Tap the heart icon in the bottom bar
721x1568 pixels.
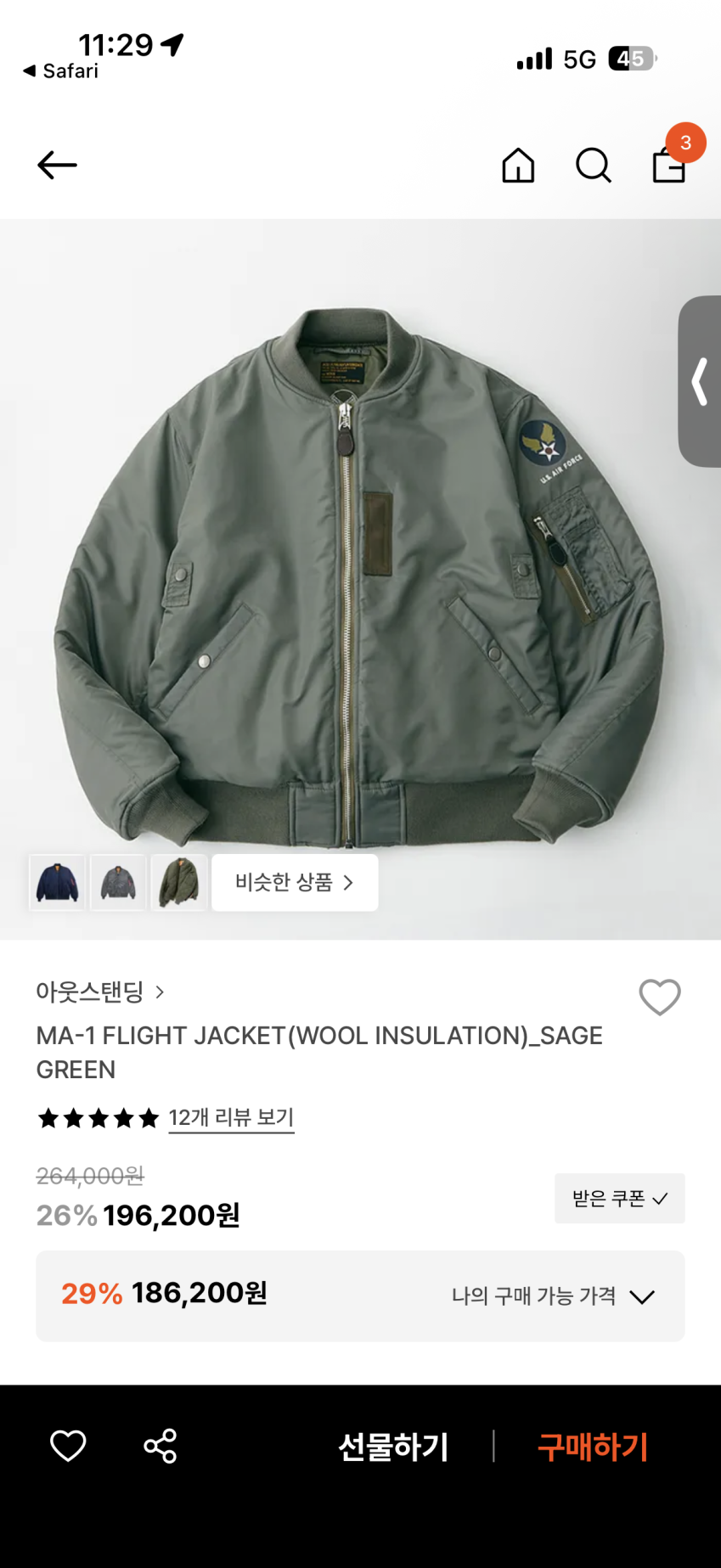(x=68, y=1446)
